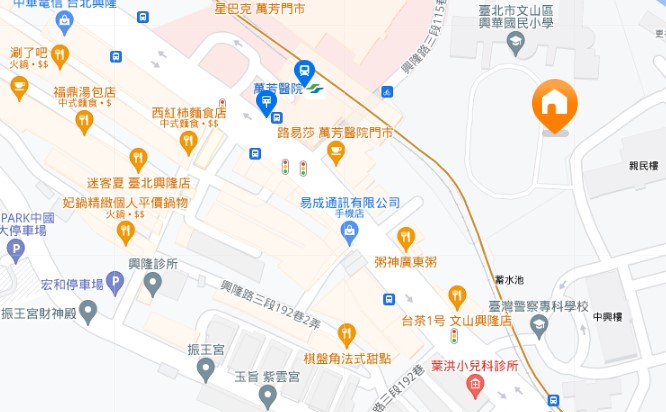Viewport: 666px width, 412px height.
Task: Select the 粥神廣東粥 restaurant pin
Action: tap(406, 238)
